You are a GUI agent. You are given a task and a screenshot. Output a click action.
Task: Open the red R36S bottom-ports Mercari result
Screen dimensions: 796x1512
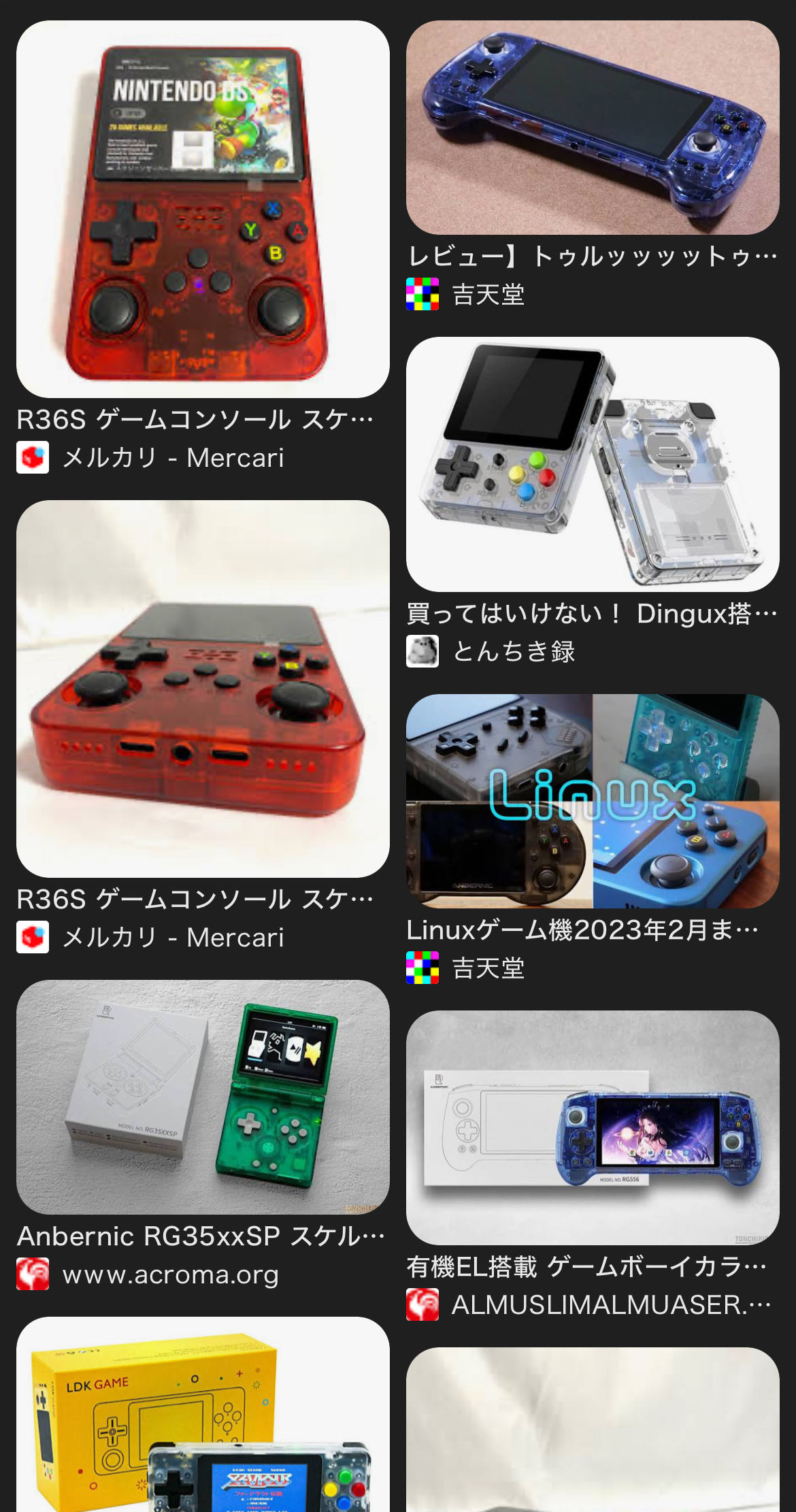pos(203,689)
